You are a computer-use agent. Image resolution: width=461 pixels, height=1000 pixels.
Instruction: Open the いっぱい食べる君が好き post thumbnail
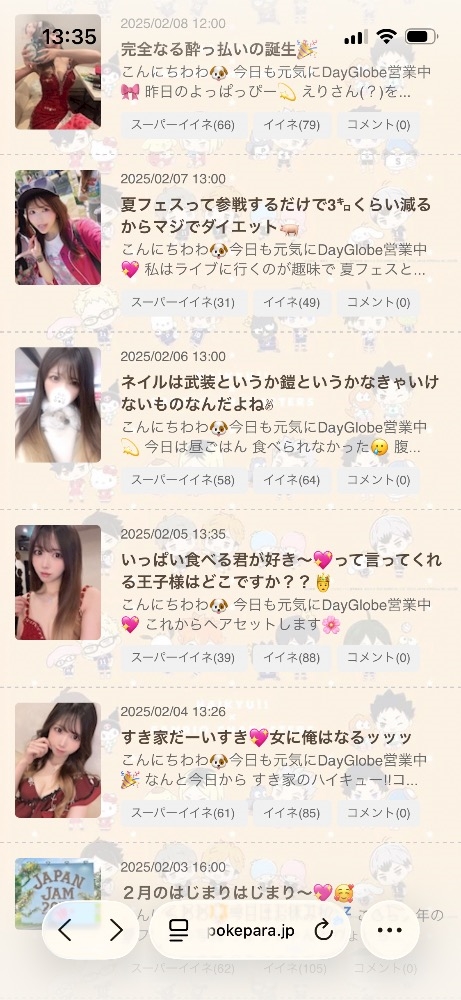(x=58, y=582)
